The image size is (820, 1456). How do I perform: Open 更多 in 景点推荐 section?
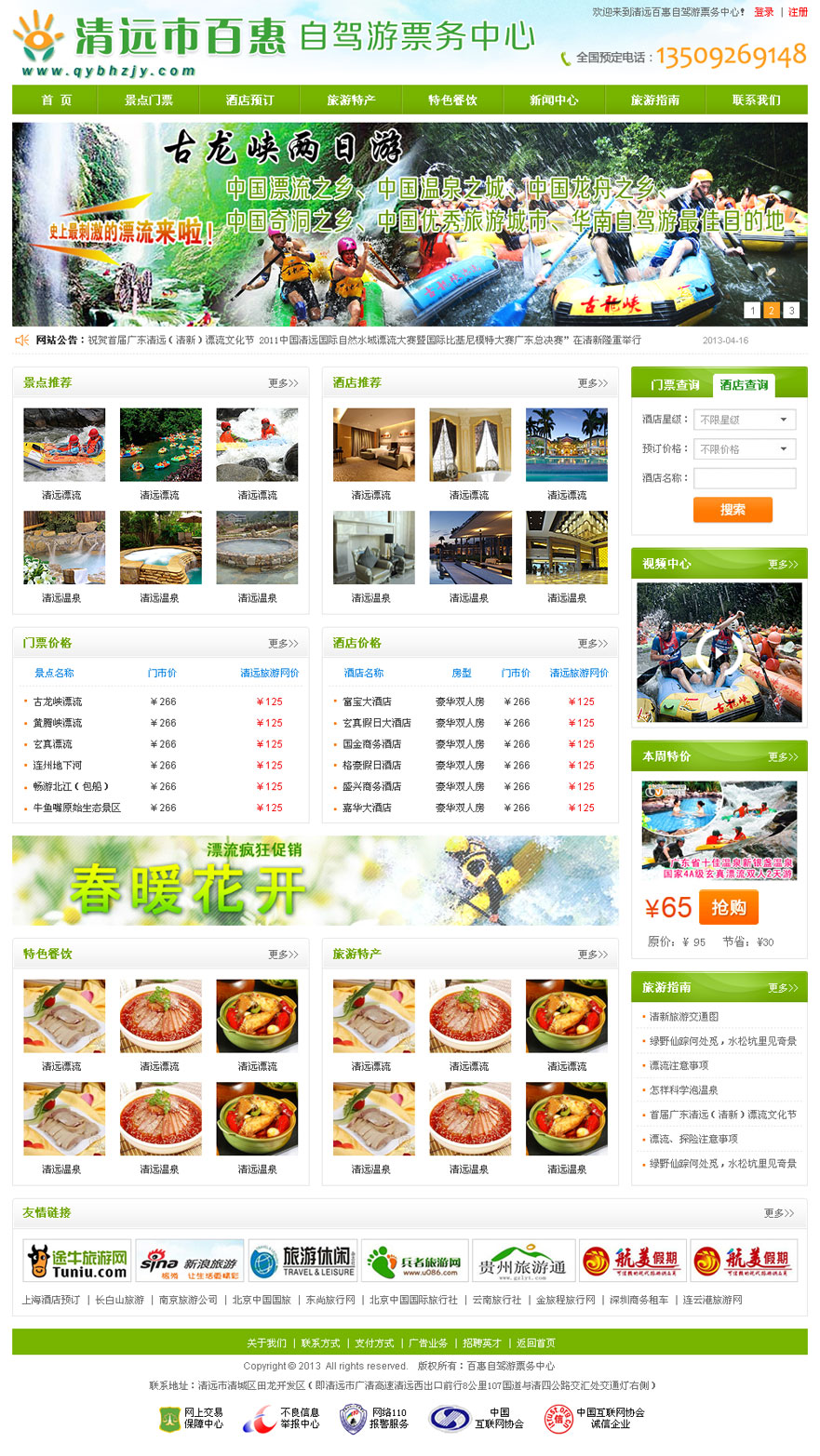tap(283, 383)
